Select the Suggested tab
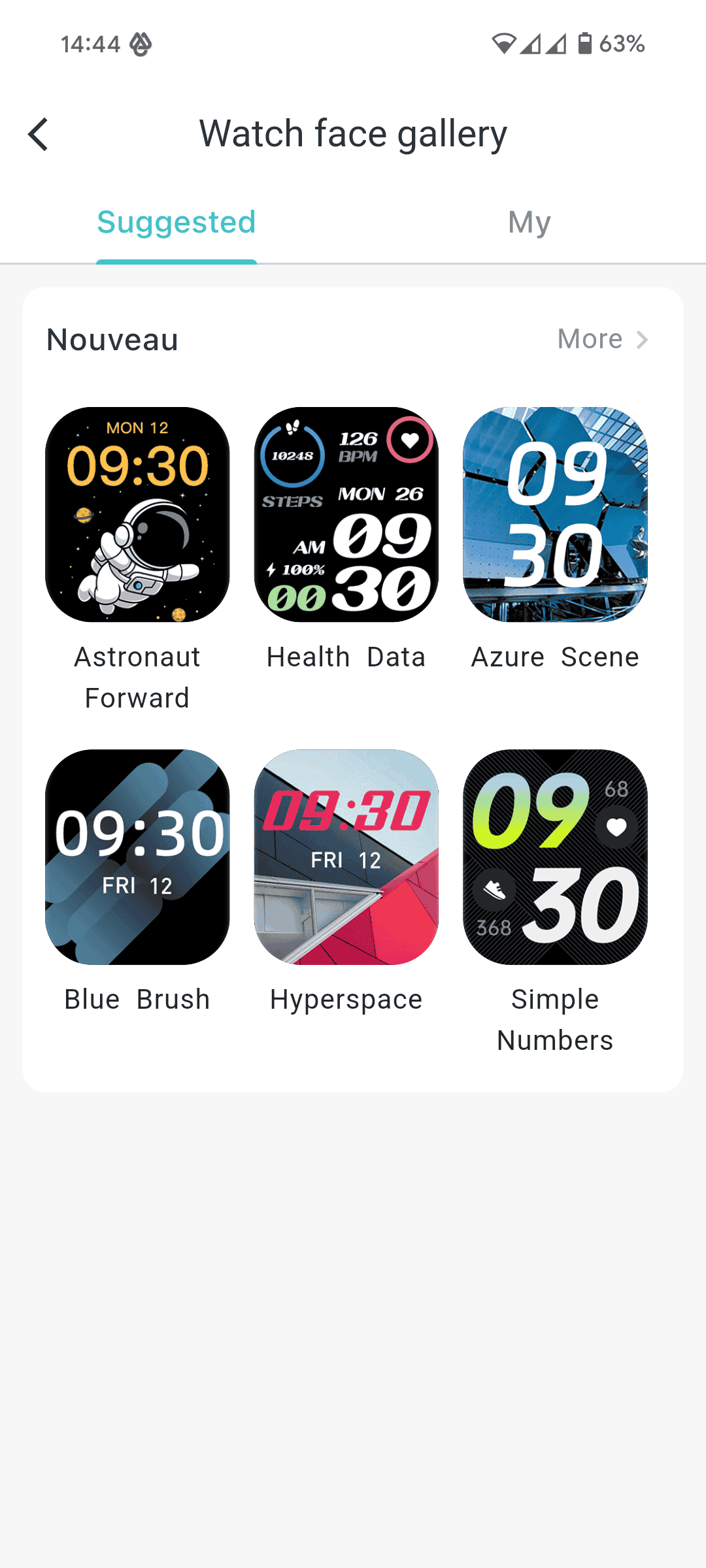This screenshot has height=1568, width=706. (x=176, y=222)
